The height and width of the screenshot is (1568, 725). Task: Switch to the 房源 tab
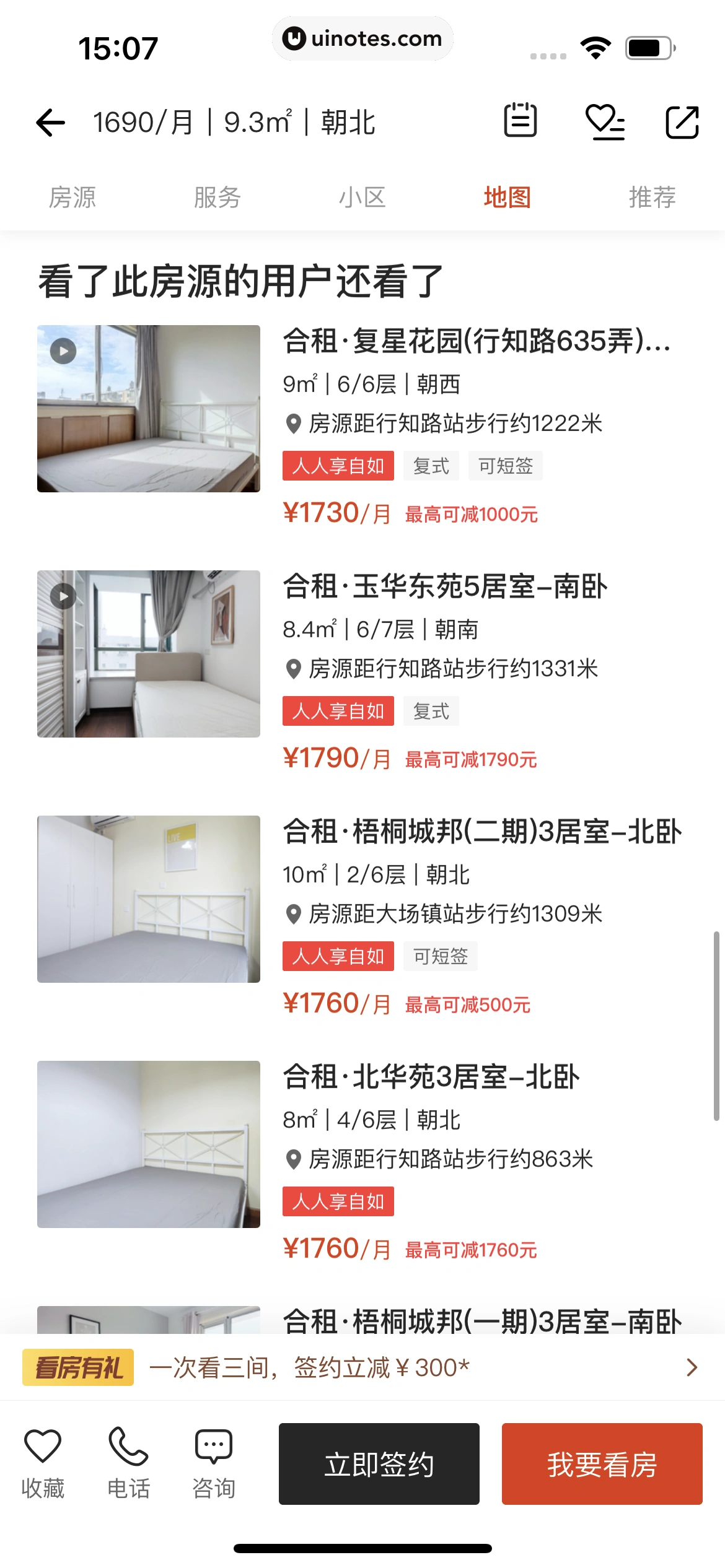click(72, 197)
